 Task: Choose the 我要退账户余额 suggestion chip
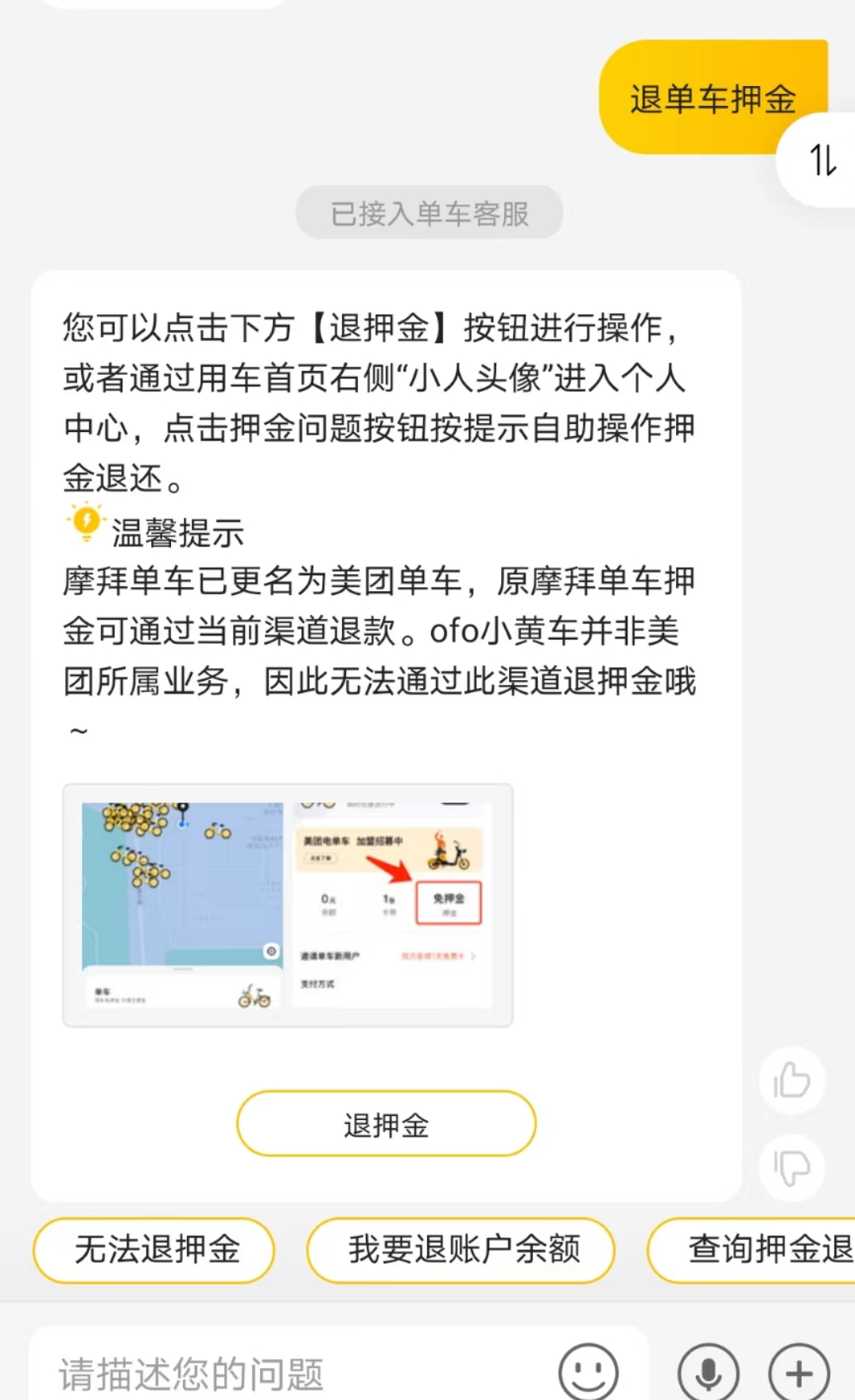point(461,1250)
